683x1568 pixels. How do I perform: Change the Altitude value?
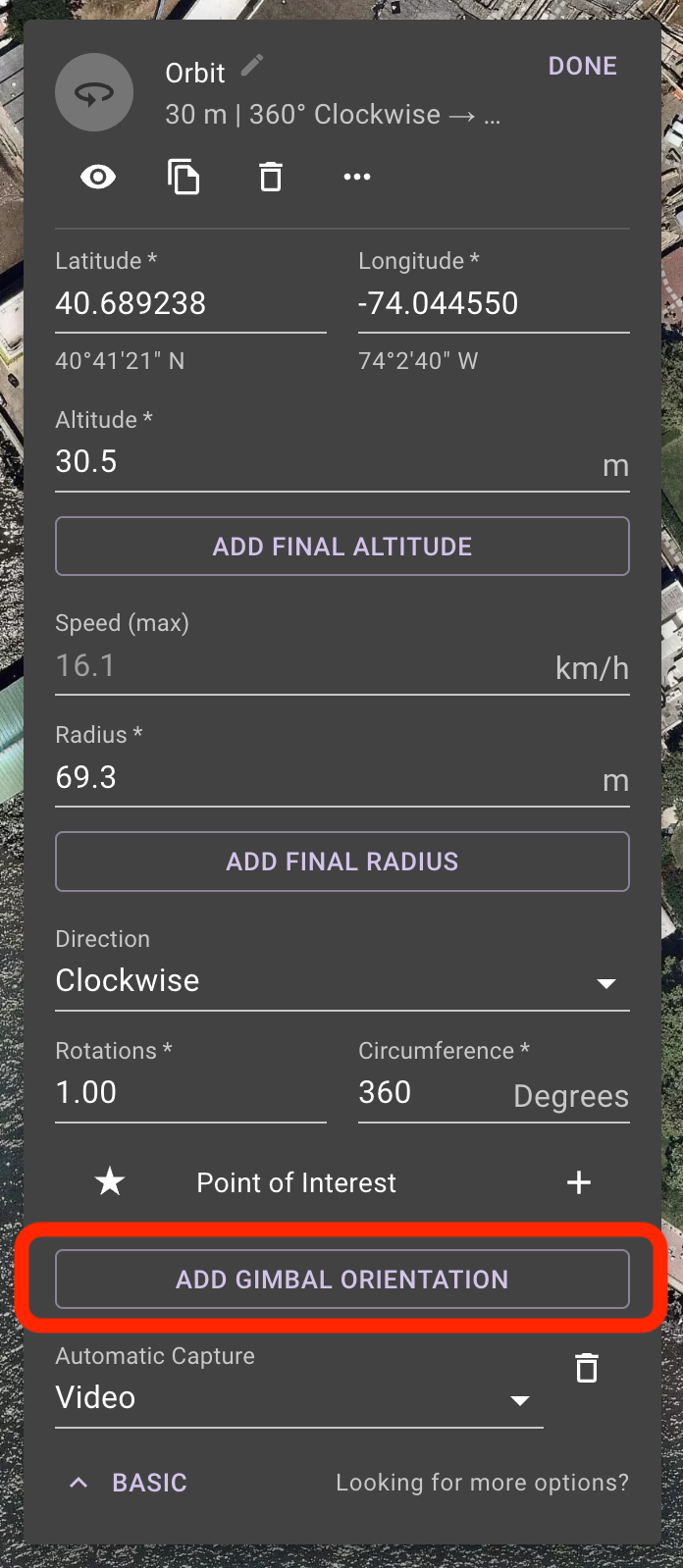[x=341, y=462]
